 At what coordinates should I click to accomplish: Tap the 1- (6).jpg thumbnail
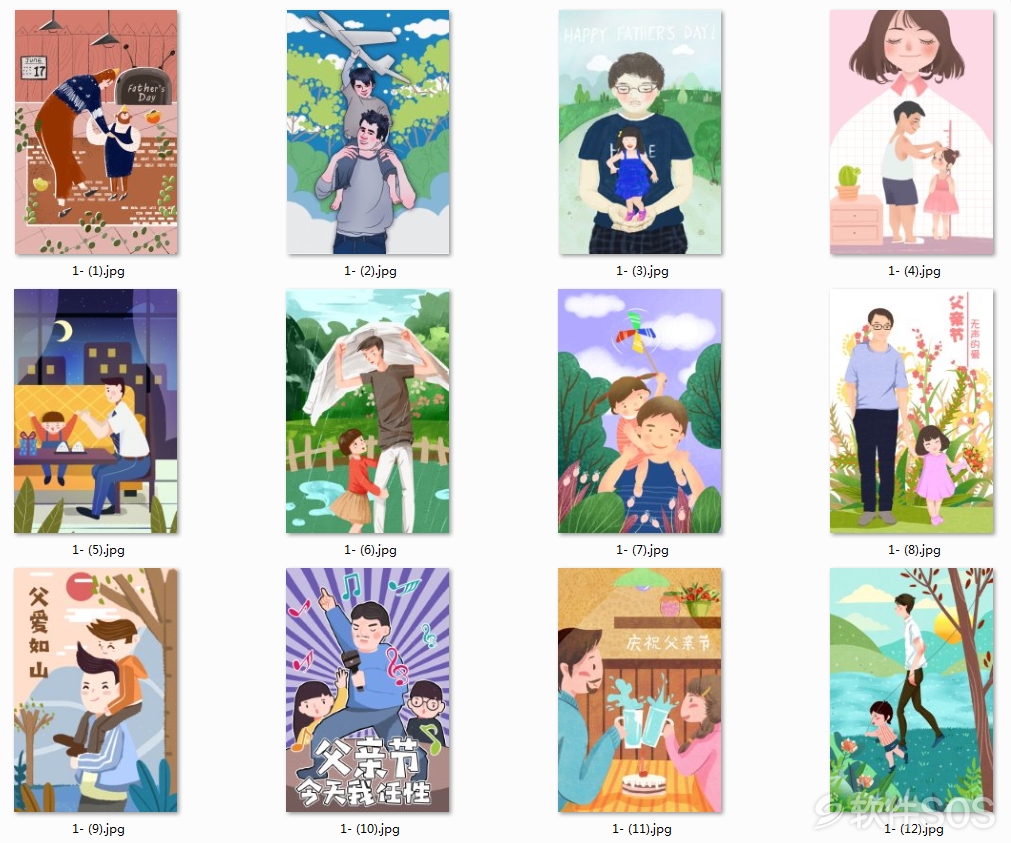[368, 411]
